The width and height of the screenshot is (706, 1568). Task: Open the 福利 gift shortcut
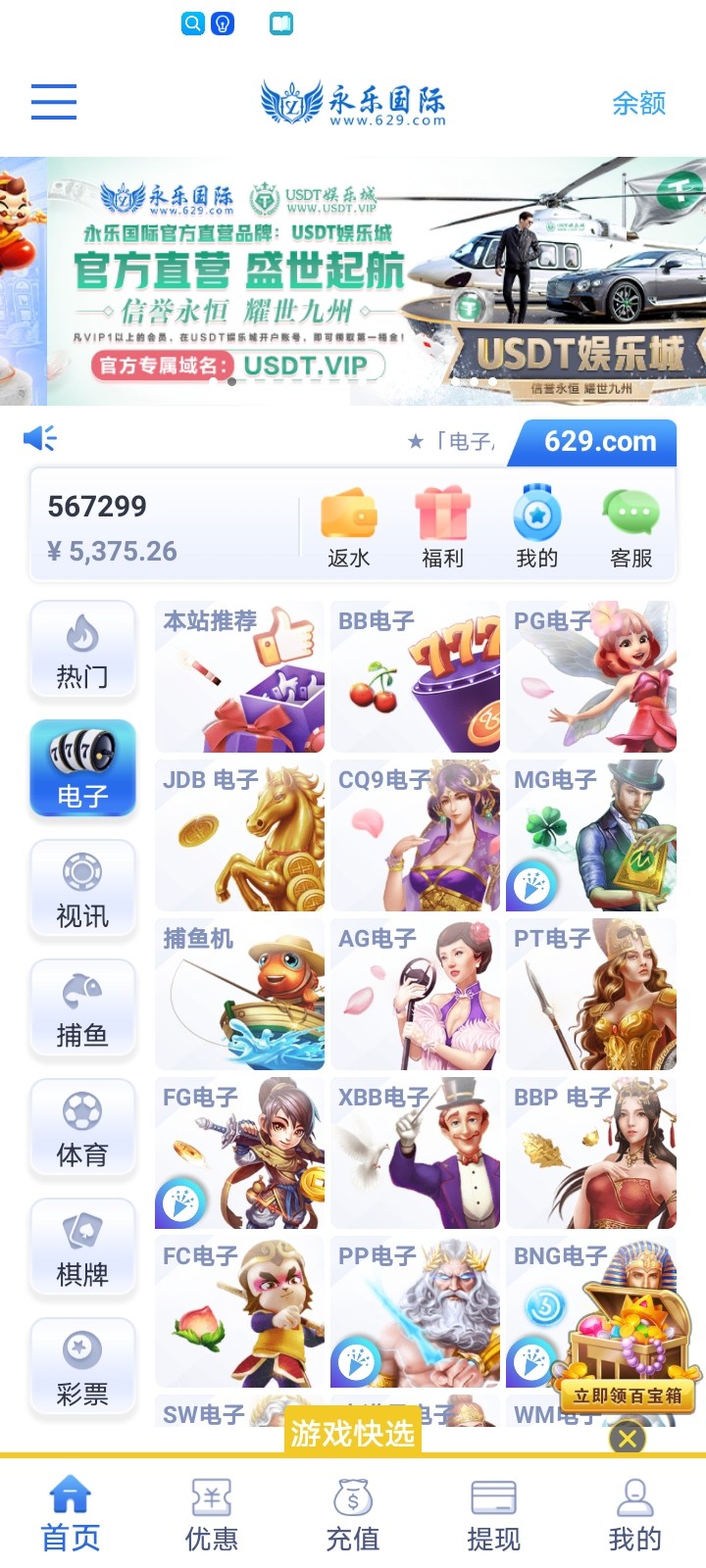(x=442, y=529)
